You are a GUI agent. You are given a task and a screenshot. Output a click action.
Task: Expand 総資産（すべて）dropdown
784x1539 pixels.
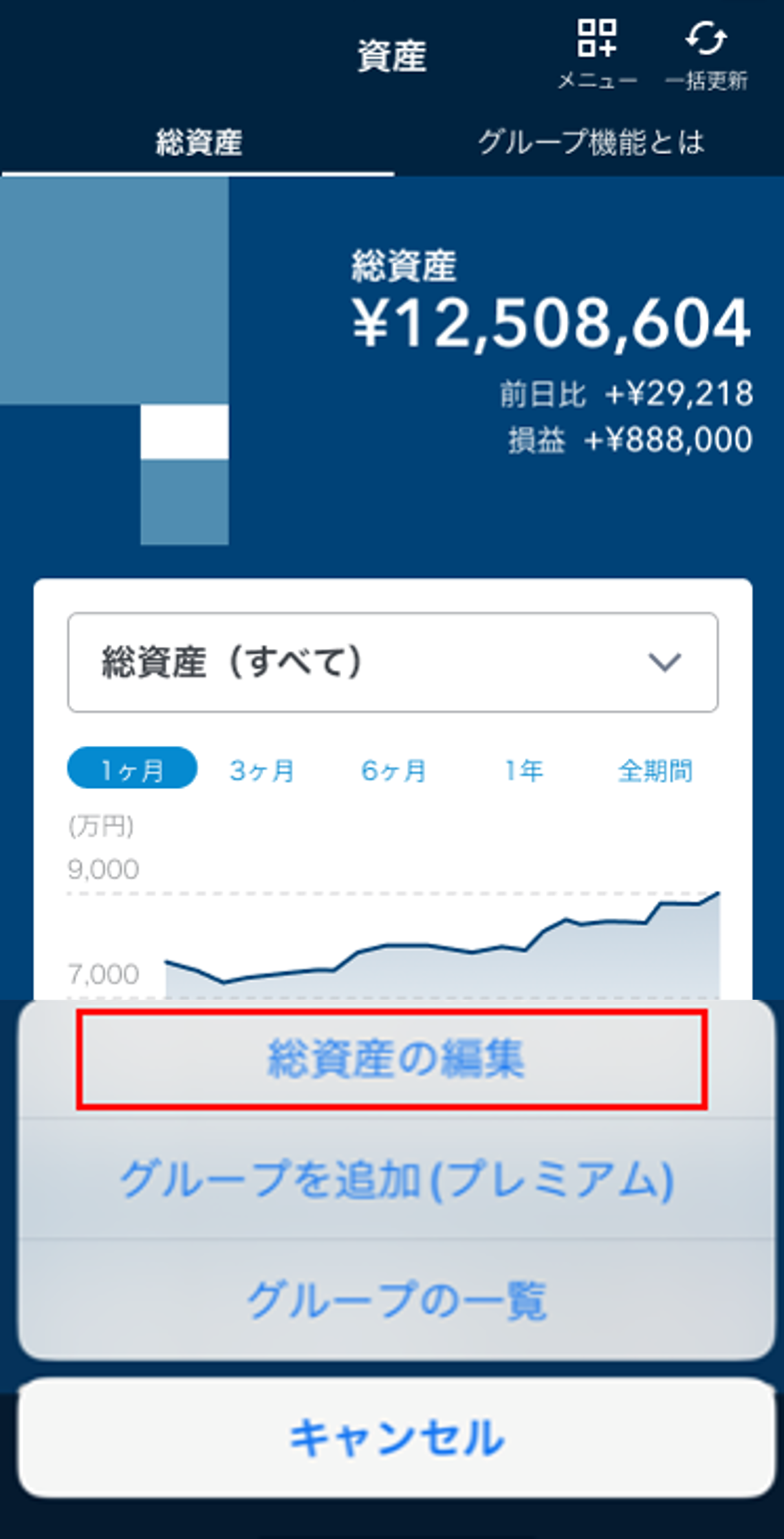tap(393, 662)
